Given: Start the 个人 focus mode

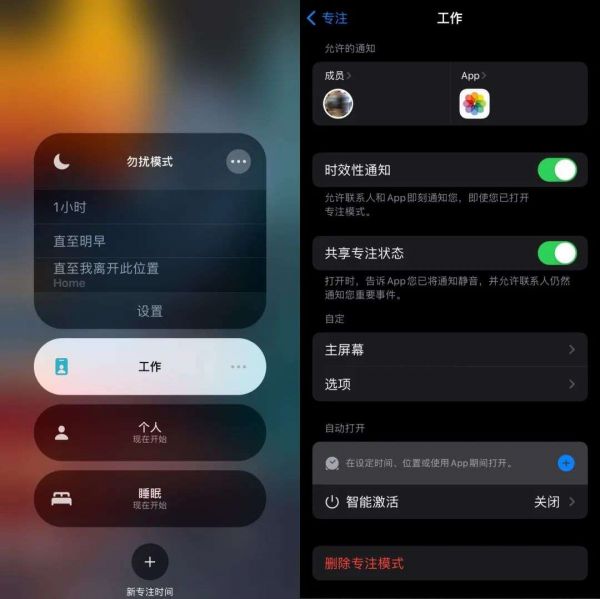Looking at the screenshot, I should (149, 432).
